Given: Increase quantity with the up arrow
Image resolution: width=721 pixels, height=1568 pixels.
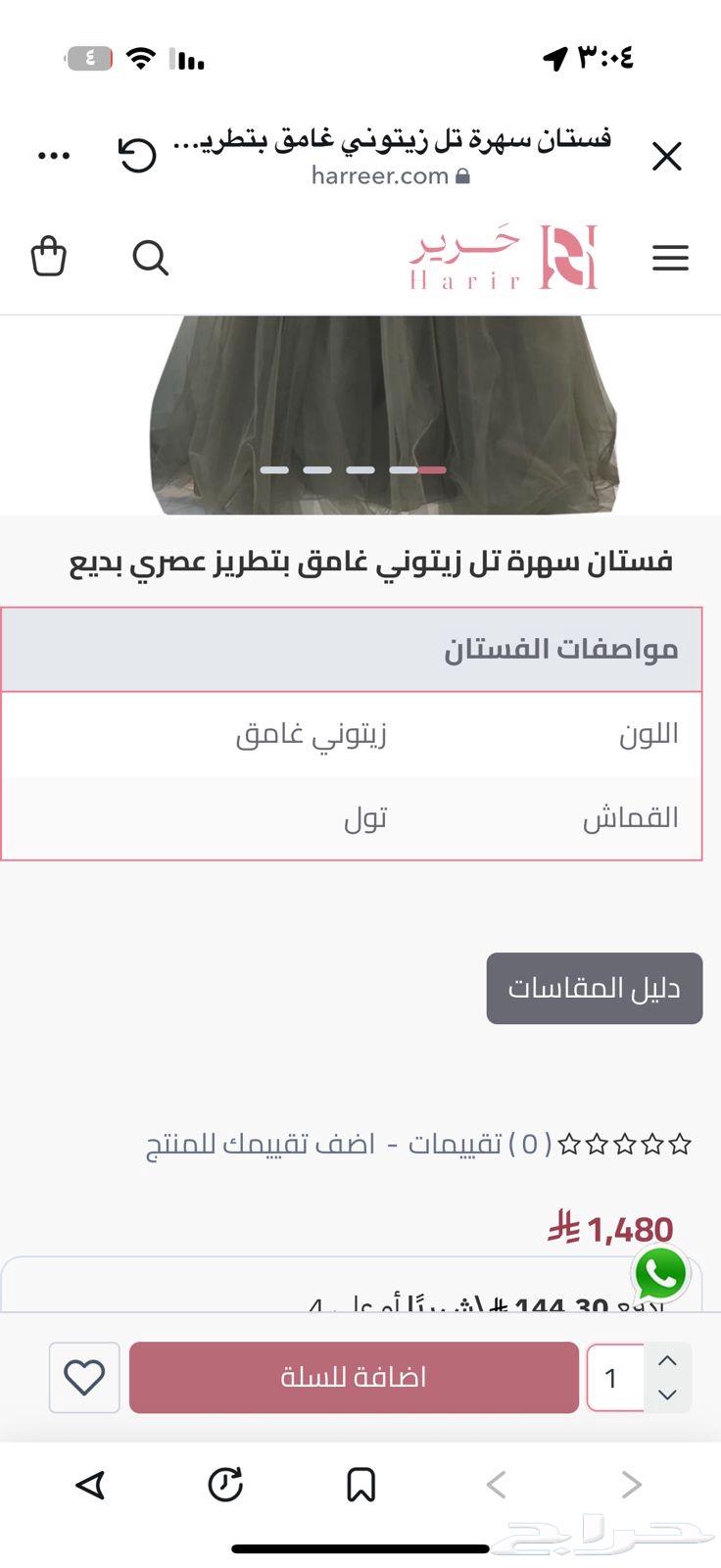Looking at the screenshot, I should [667, 1360].
